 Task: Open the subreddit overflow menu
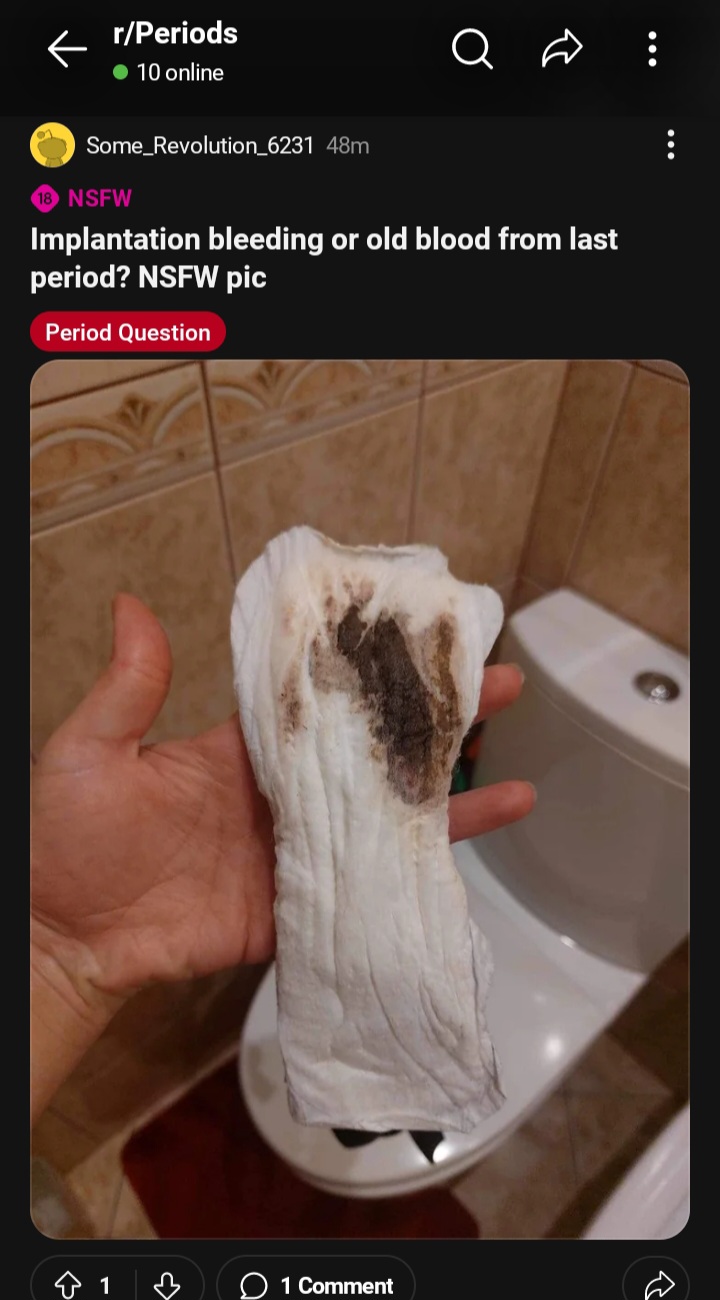(x=651, y=47)
